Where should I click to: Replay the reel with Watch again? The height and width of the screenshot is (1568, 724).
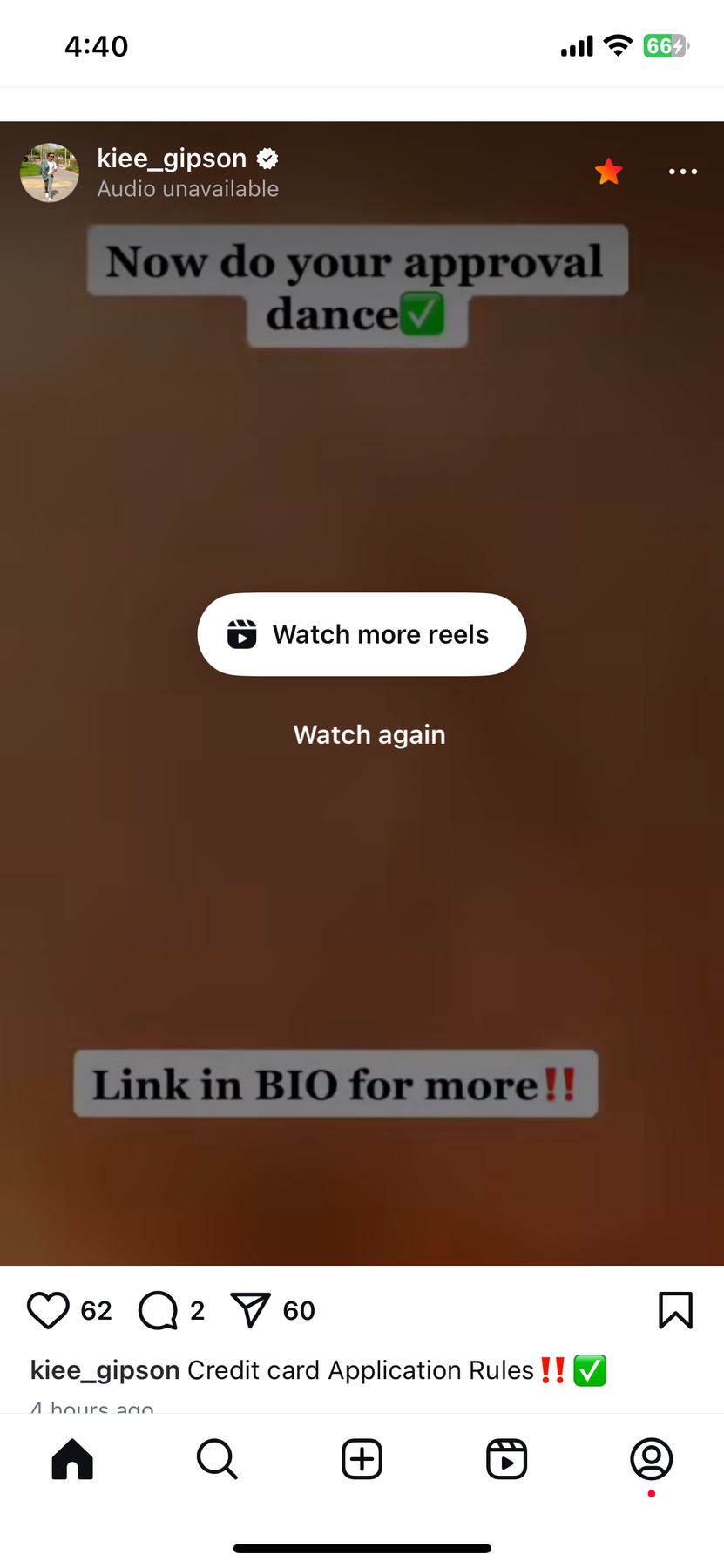(369, 734)
